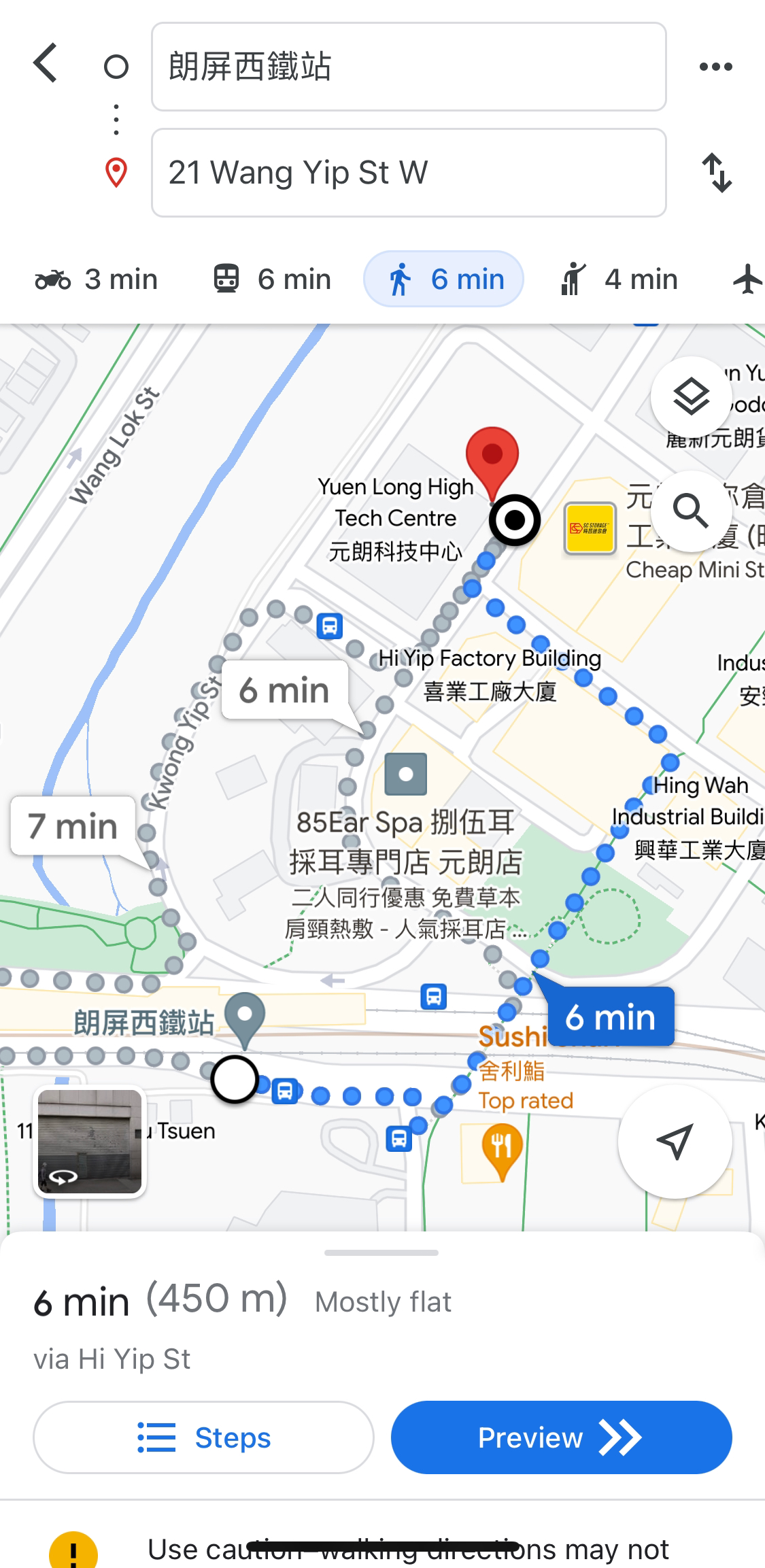765x1568 pixels.
Task: Start the route Preview
Action: pyautogui.click(x=561, y=1437)
